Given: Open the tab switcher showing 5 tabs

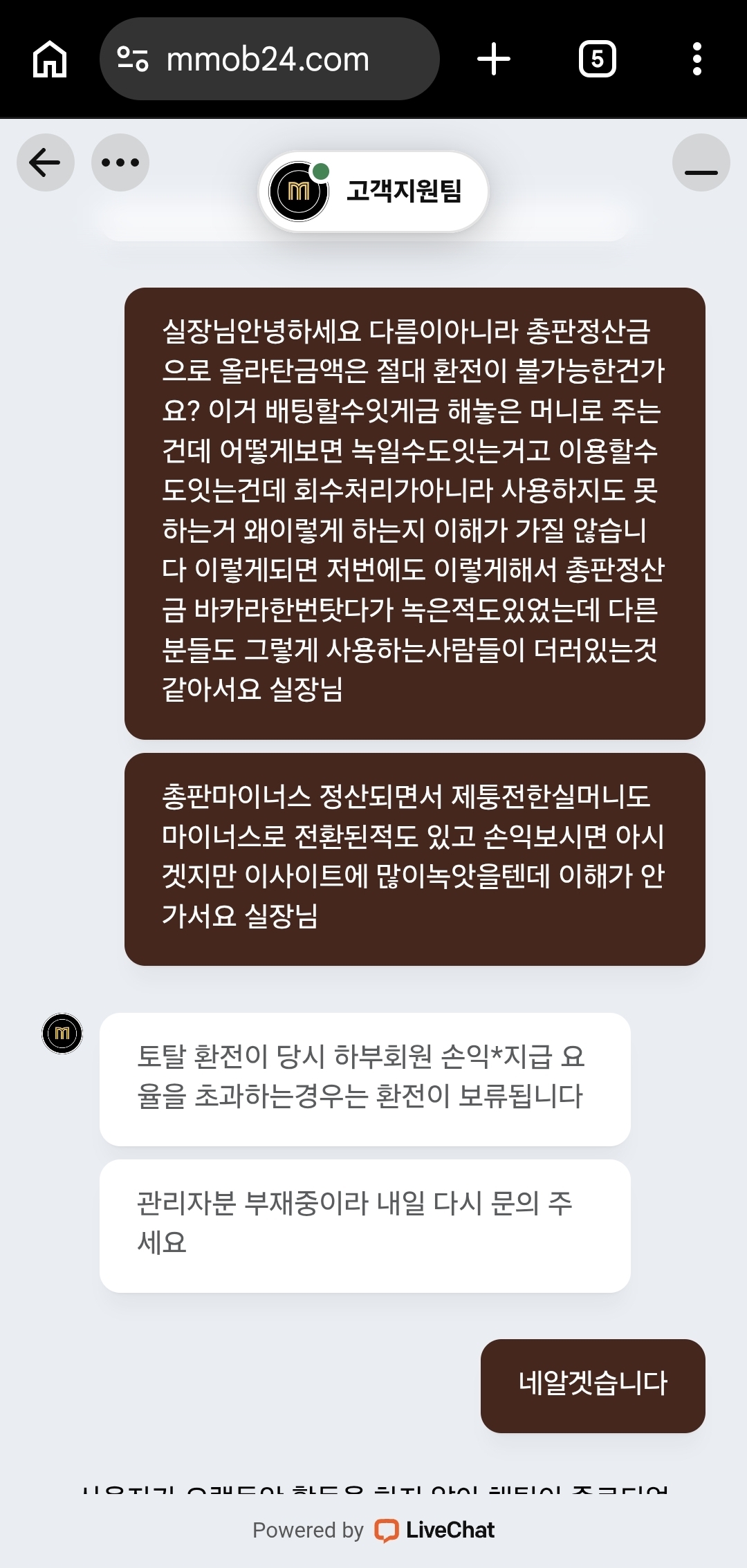Looking at the screenshot, I should pyautogui.click(x=598, y=59).
